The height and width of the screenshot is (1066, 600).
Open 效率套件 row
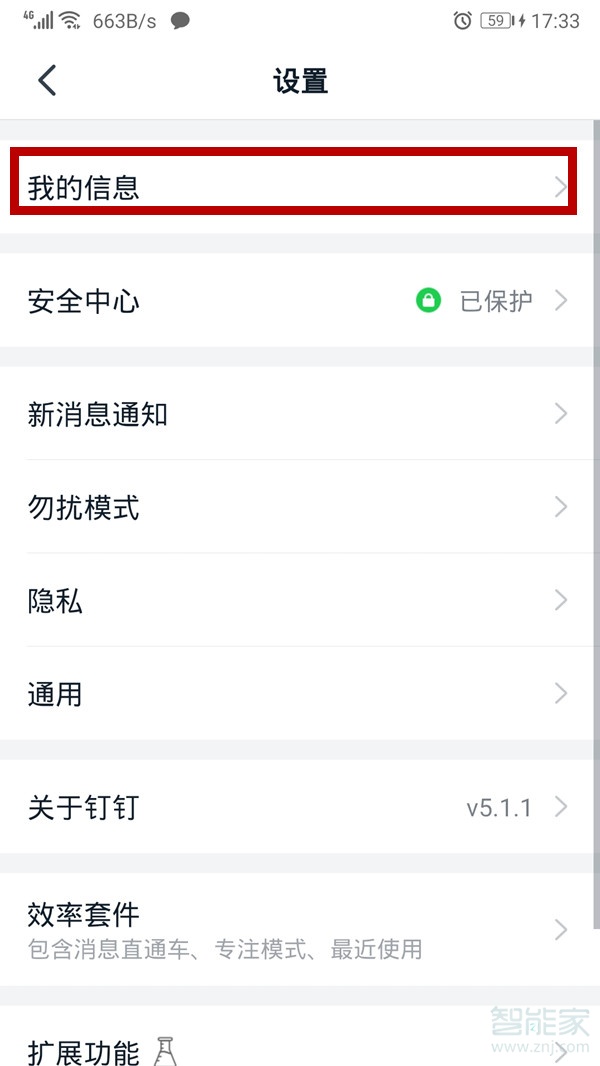[290, 929]
